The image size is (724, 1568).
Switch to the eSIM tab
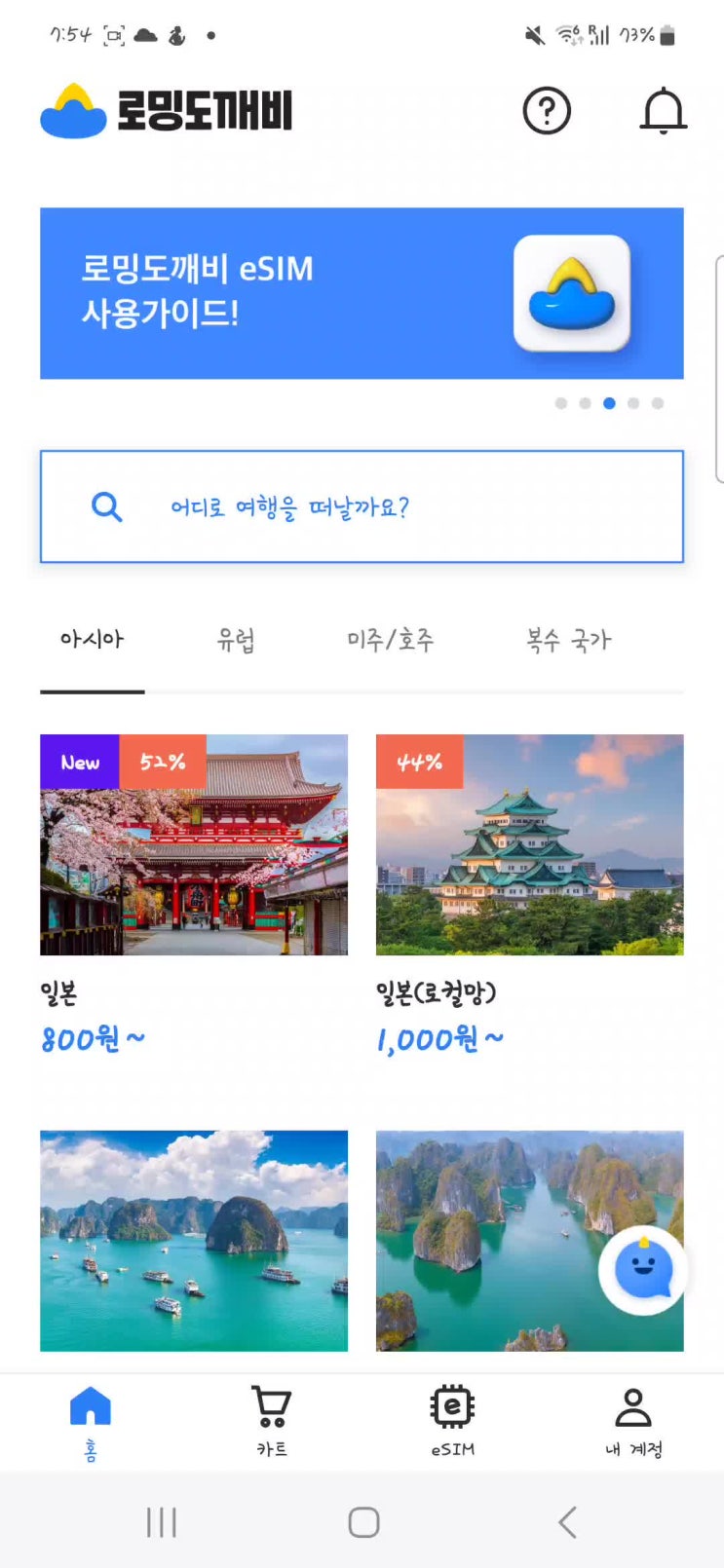coord(453,1422)
